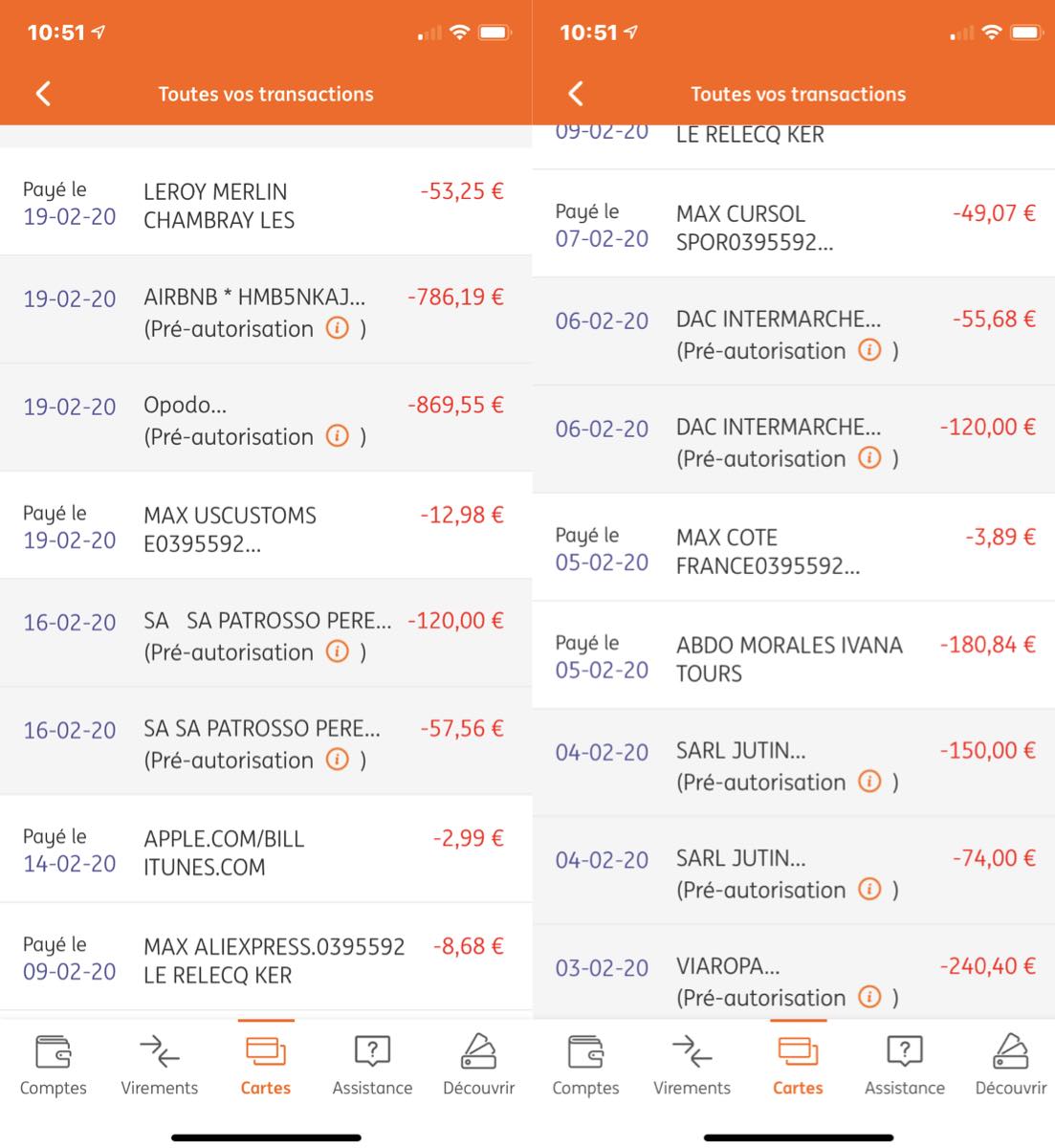View the APPLE.COM/BILL ITUNES.COM payment
The height and width of the screenshot is (1148, 1055).
265,851
